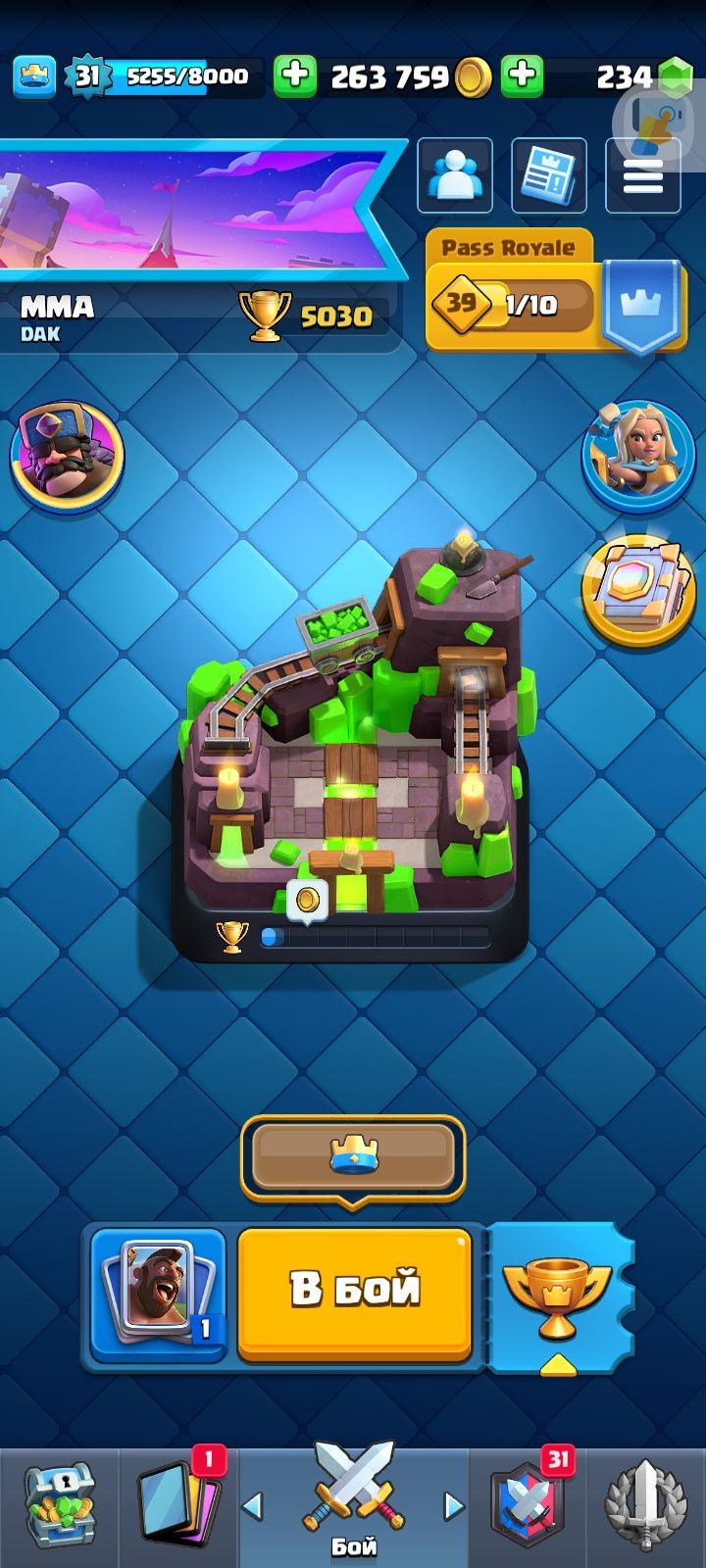Switch to the Shop chest tab
Image resolution: width=706 pixels, height=1568 pixels.
[x=59, y=1504]
